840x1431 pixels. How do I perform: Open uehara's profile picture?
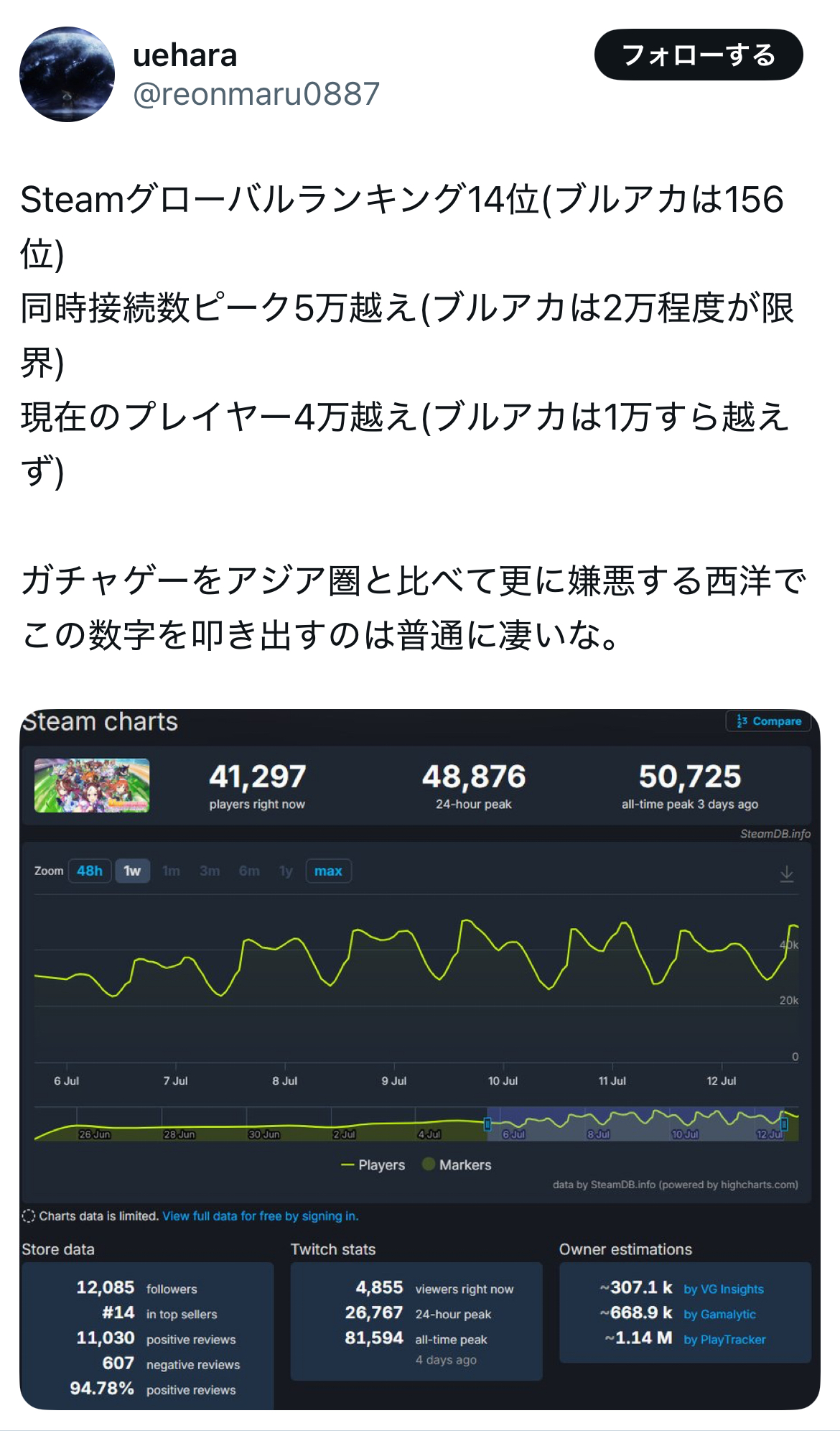tap(67, 74)
